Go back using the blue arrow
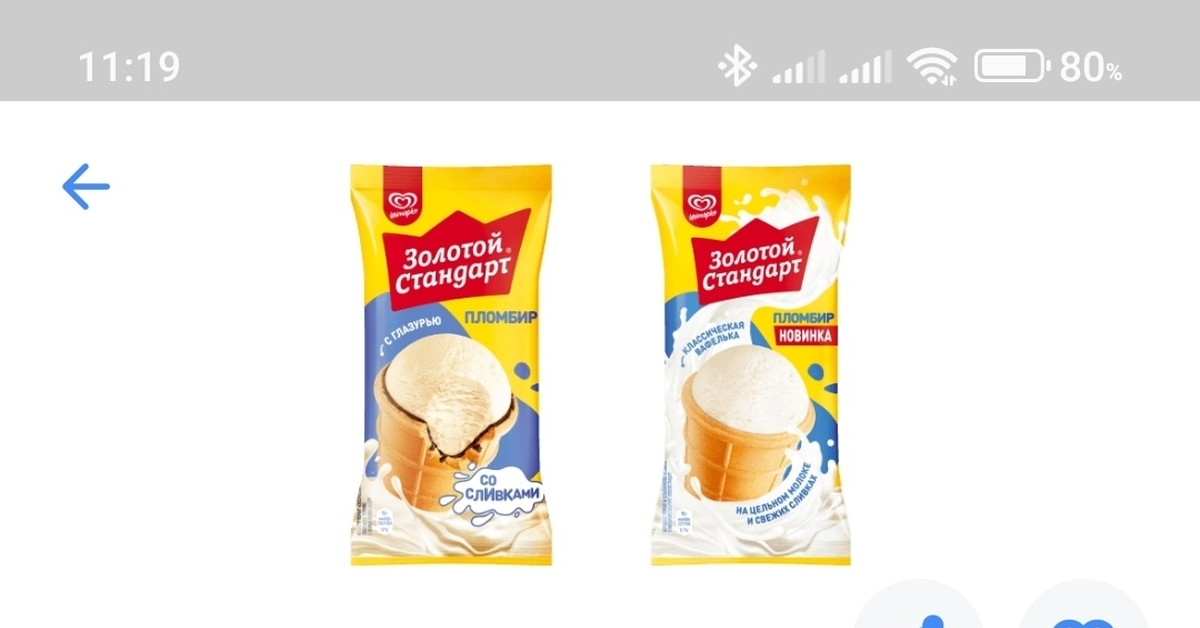Screen dimensions: 1200x628 86,187
